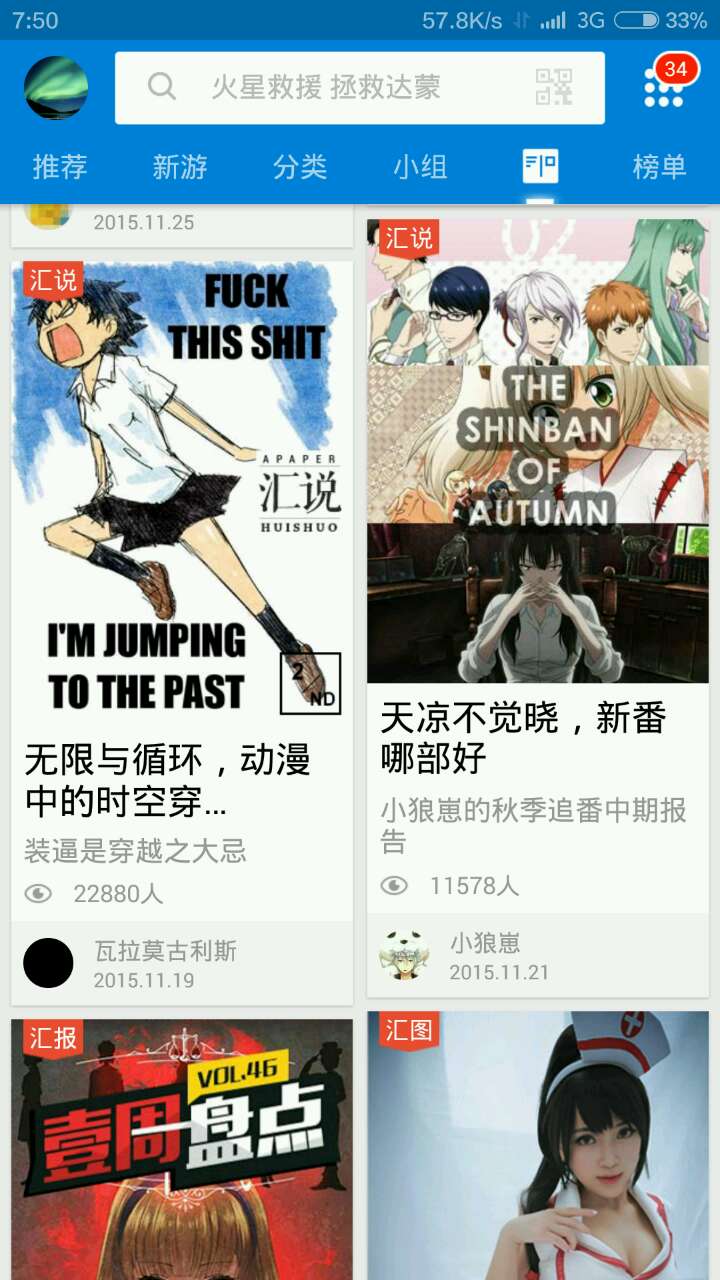This screenshot has height=1280, width=720.
Task: Select the 小组 tab
Action: tap(420, 167)
